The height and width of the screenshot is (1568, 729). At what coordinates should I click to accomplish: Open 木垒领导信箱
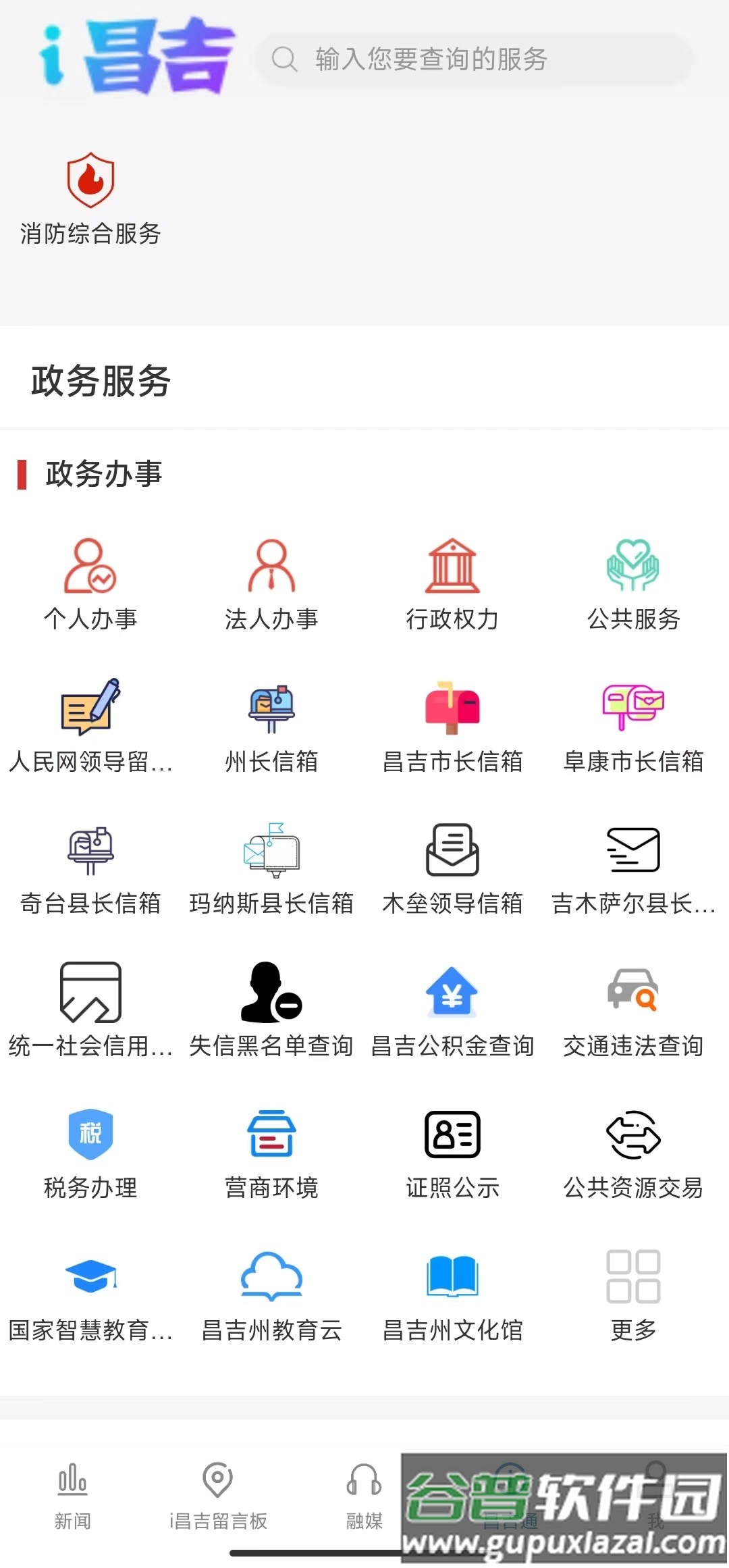click(452, 868)
